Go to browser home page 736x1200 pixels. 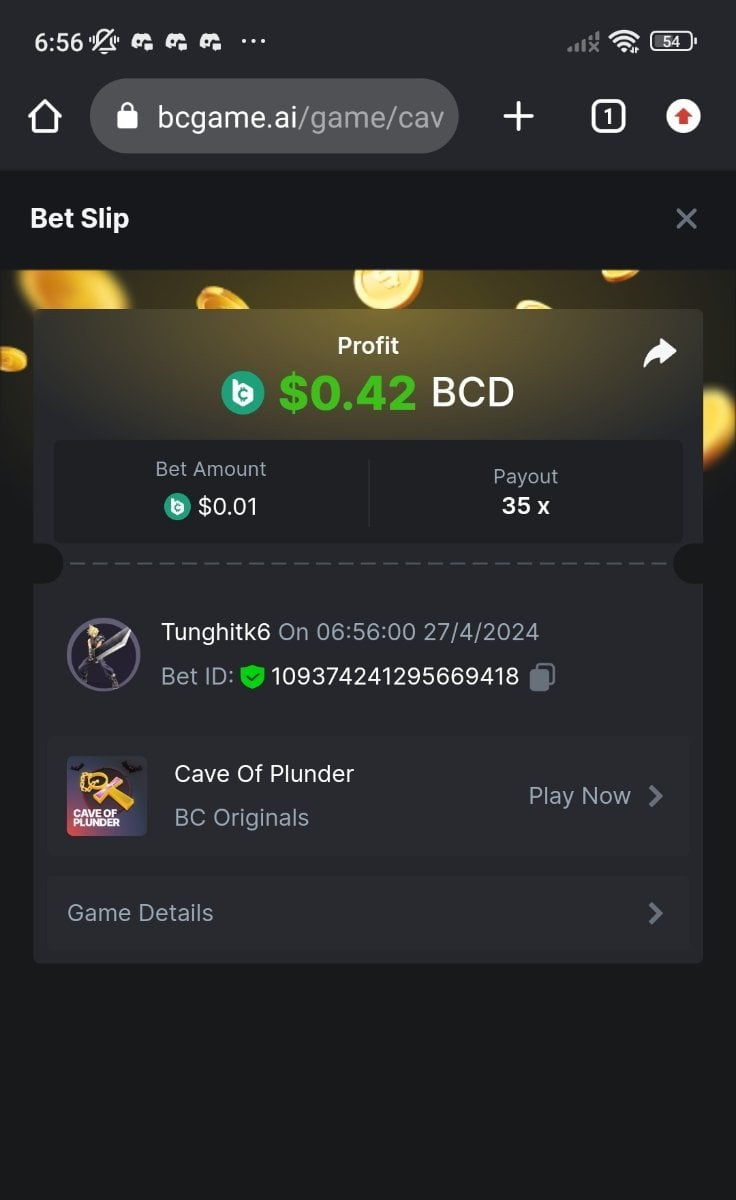tap(45, 117)
